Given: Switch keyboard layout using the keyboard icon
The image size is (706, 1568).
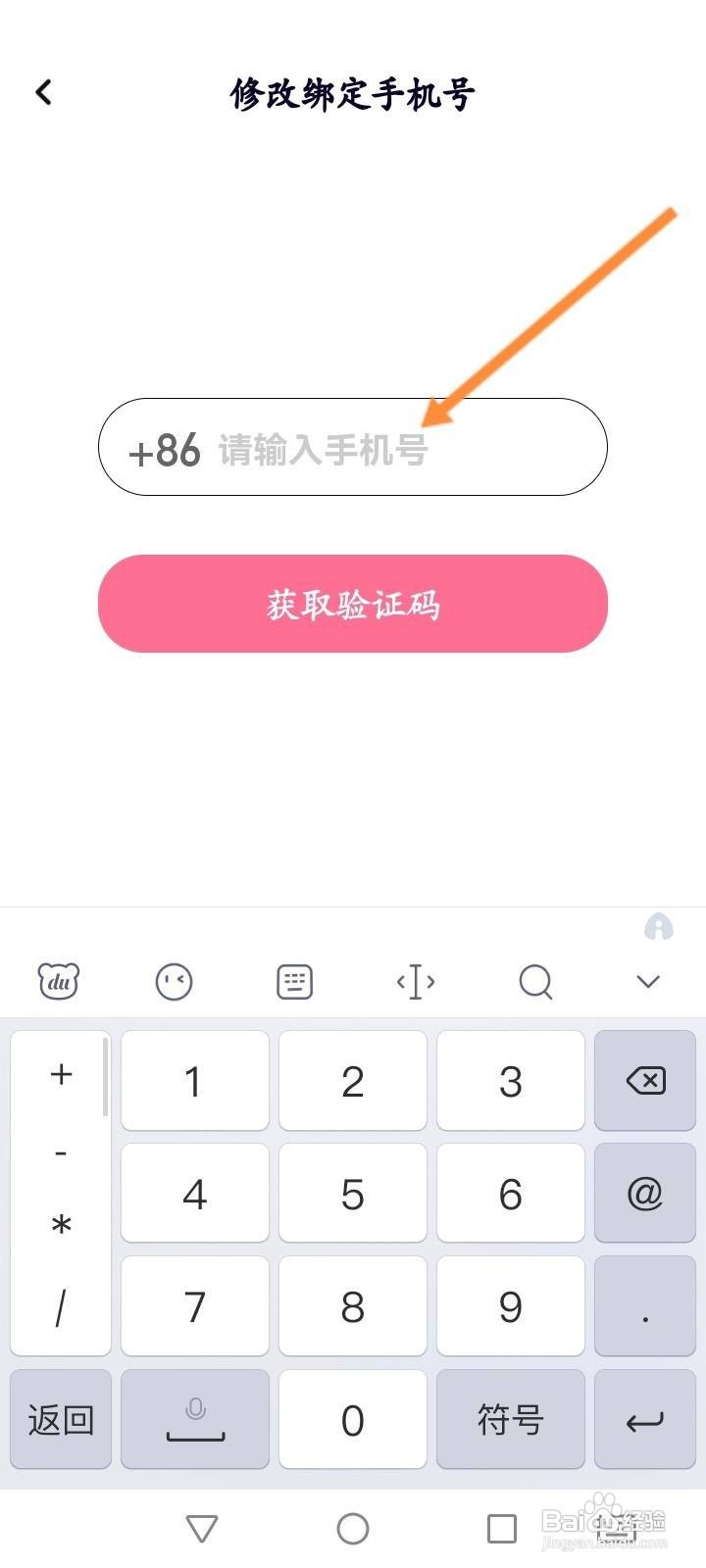Looking at the screenshot, I should tap(292, 981).
